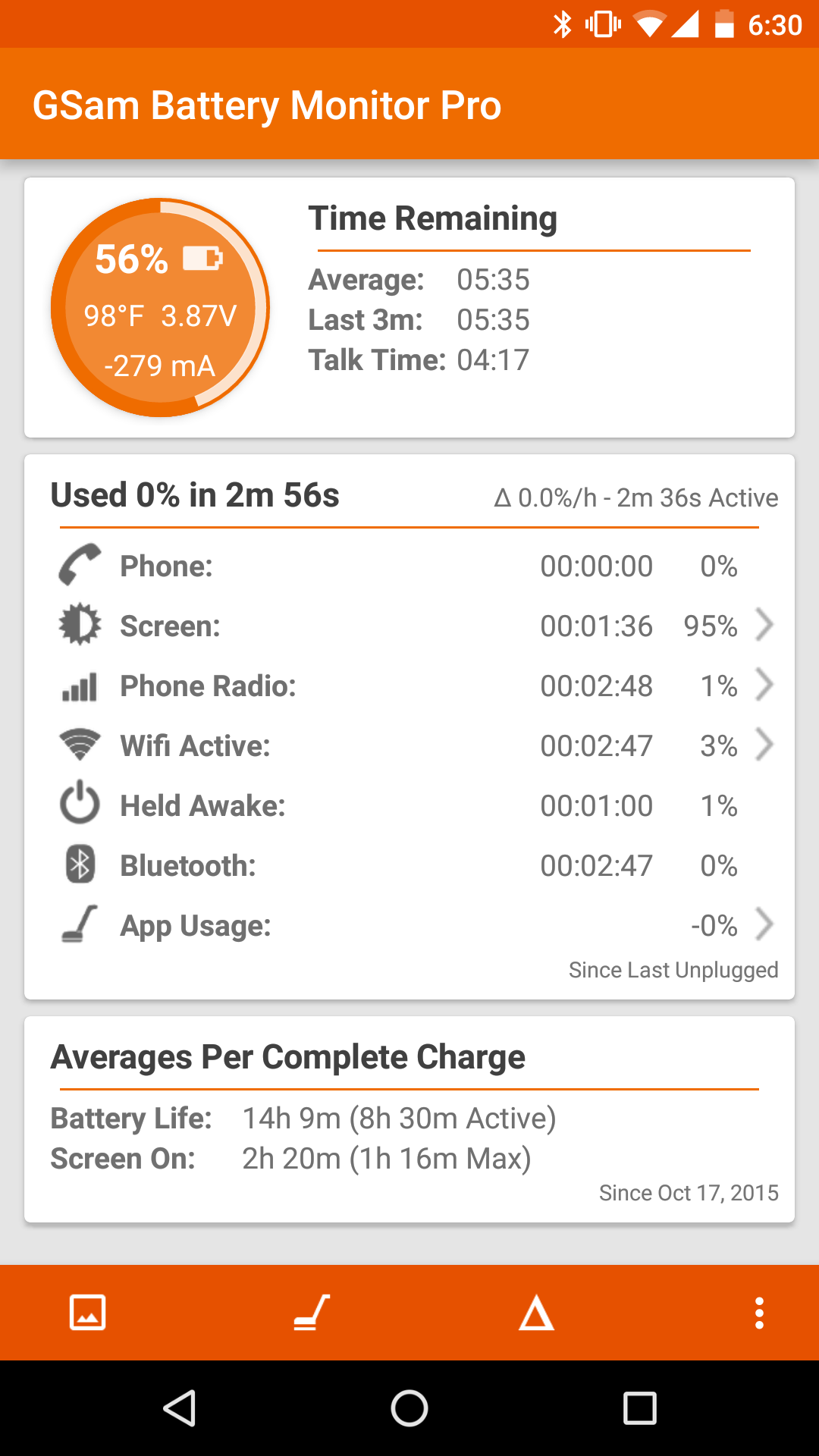Screen dimensions: 819x1456
Task: Go back with the system back button
Action: [180, 1409]
